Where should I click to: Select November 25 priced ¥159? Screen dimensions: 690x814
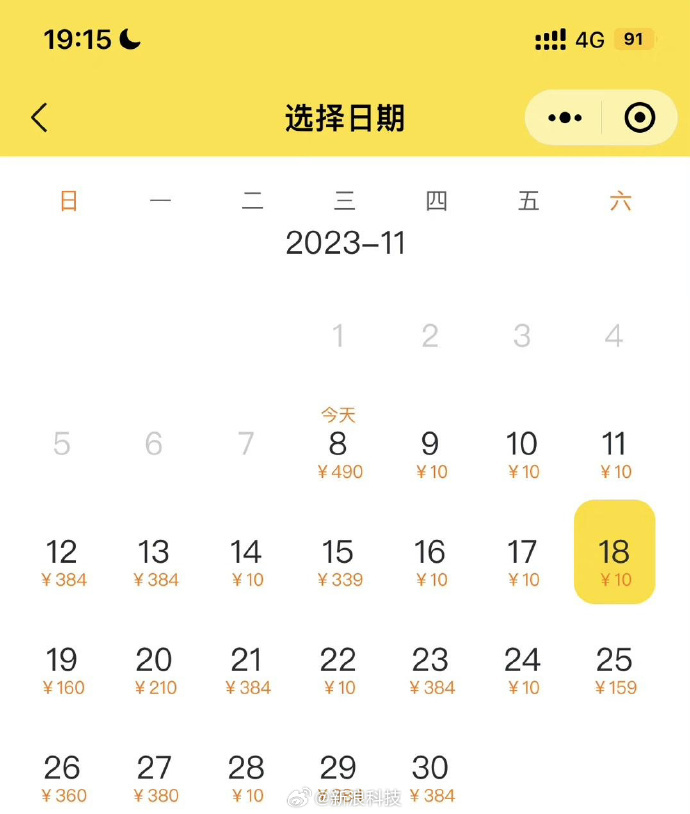click(614, 668)
